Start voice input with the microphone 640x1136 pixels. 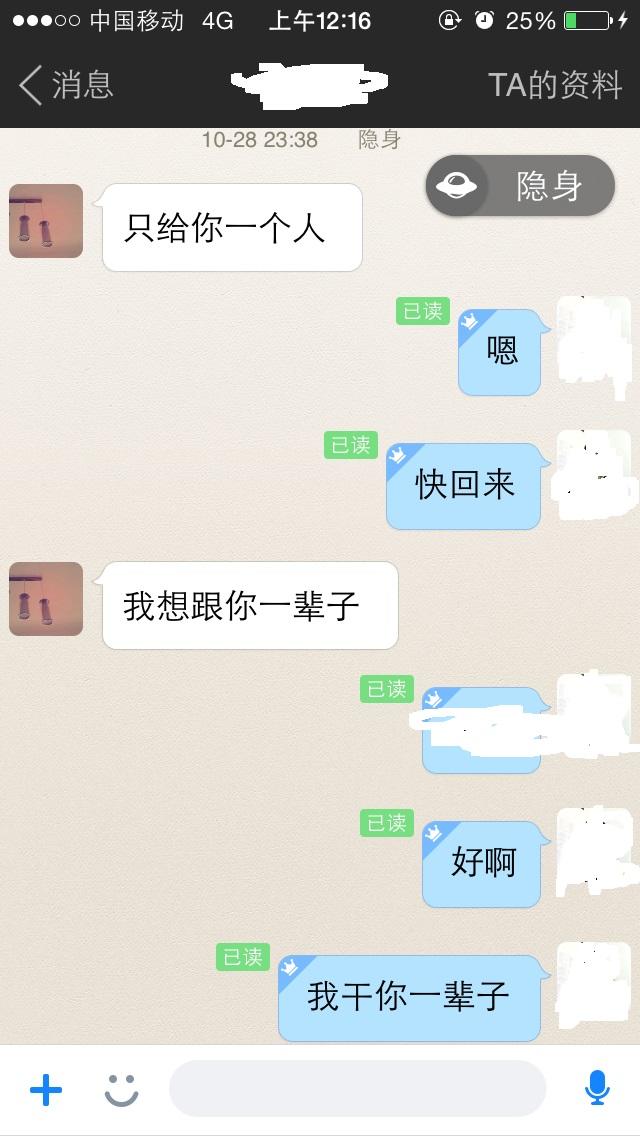[x=597, y=1089]
